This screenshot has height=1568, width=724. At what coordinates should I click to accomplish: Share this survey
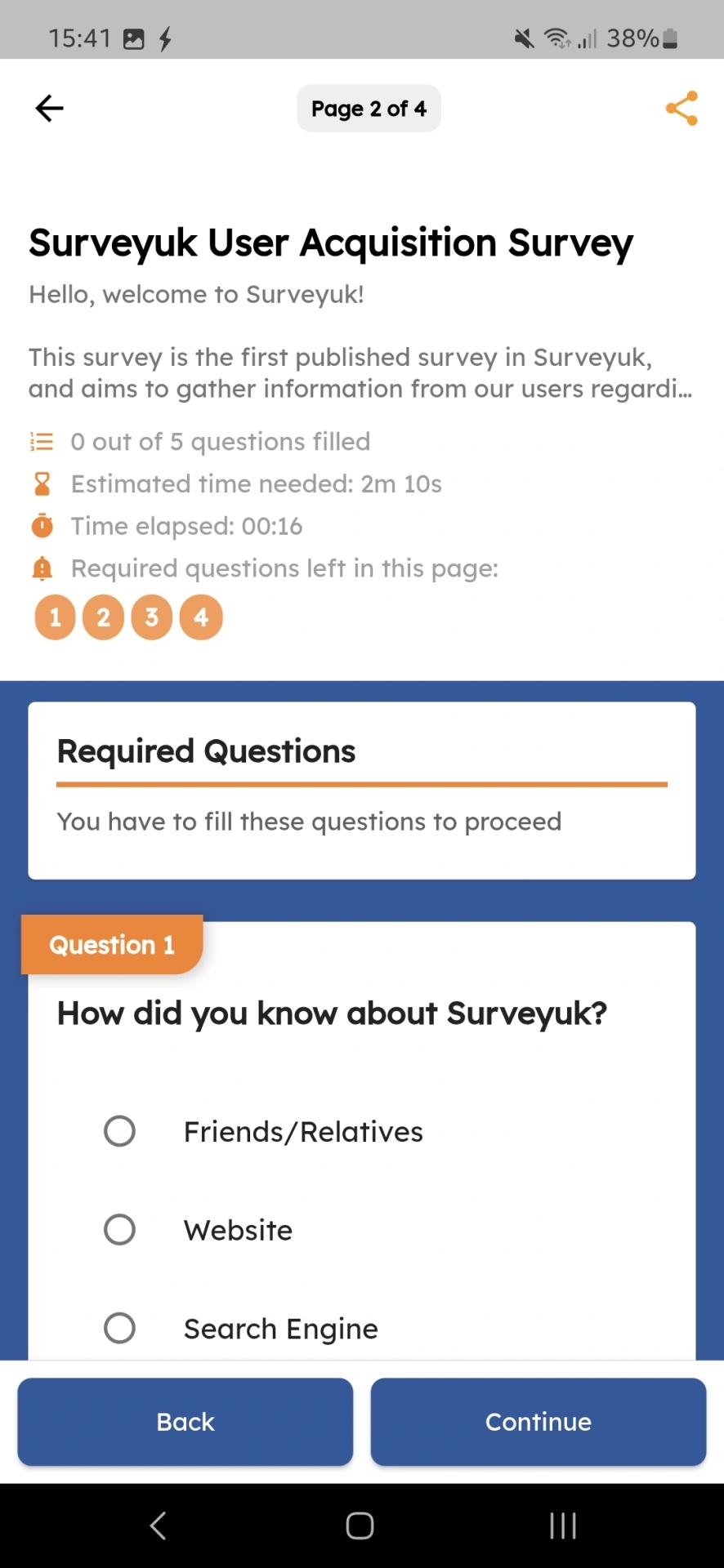click(x=682, y=108)
